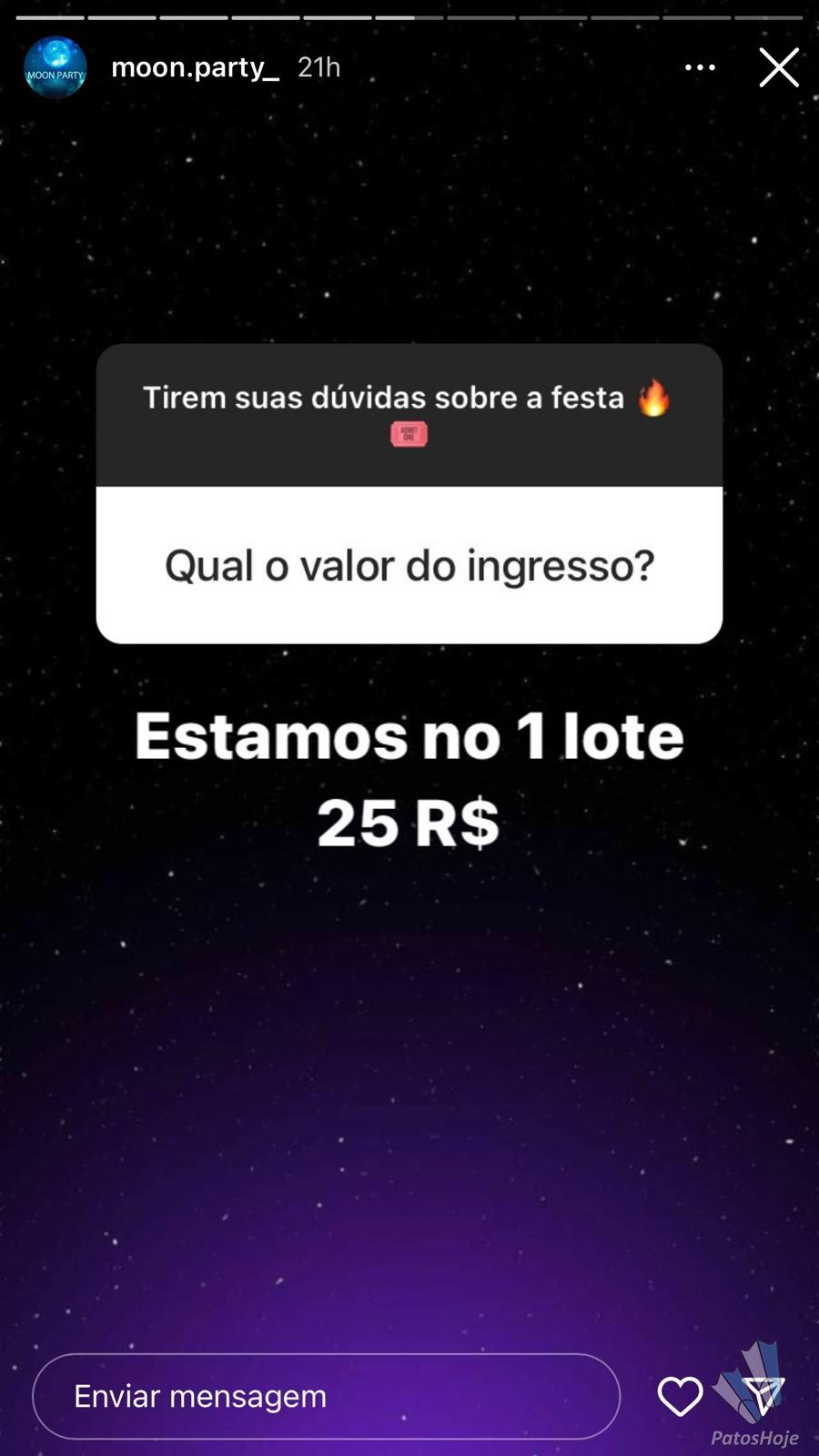Screen dimensions: 819x1456
Task: Type in the Enviar mensagem field
Action: tap(327, 1396)
